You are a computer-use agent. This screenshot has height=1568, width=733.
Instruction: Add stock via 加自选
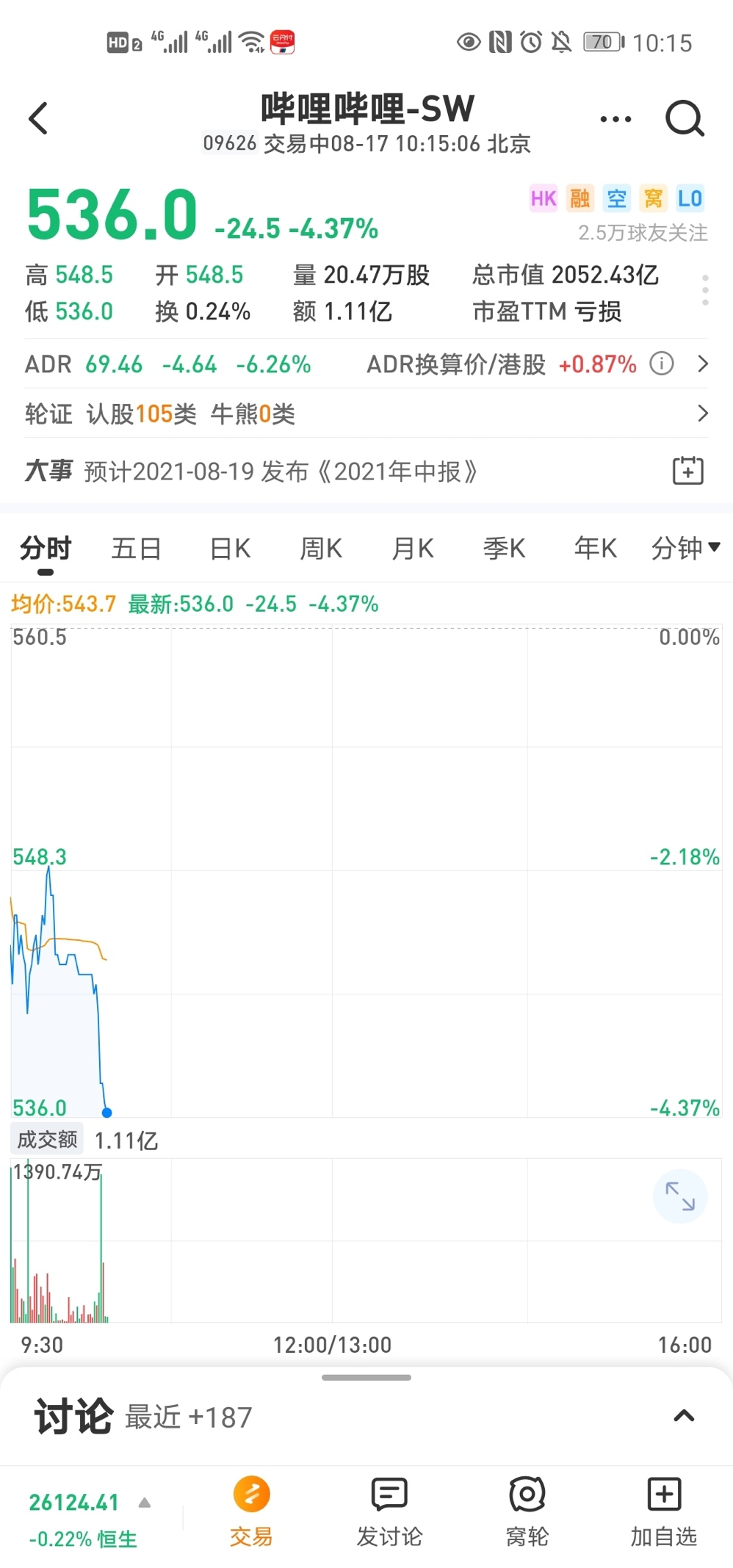point(664,1512)
